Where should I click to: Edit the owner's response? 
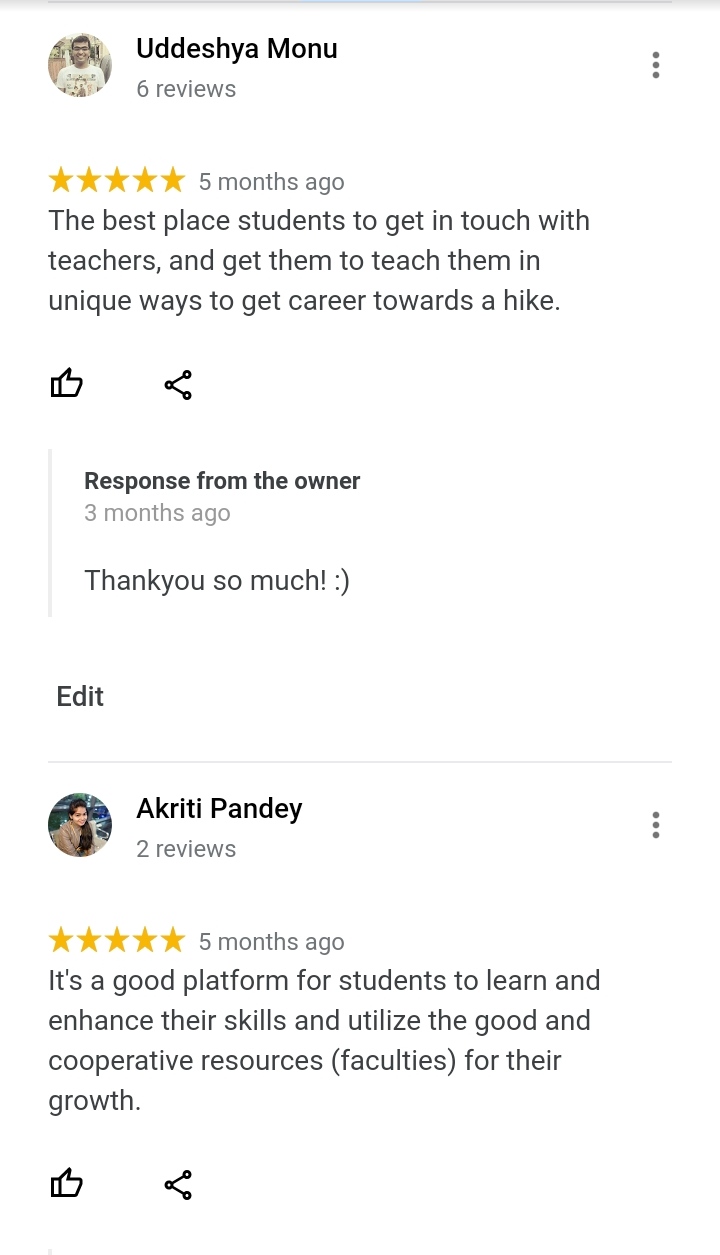tap(80, 696)
